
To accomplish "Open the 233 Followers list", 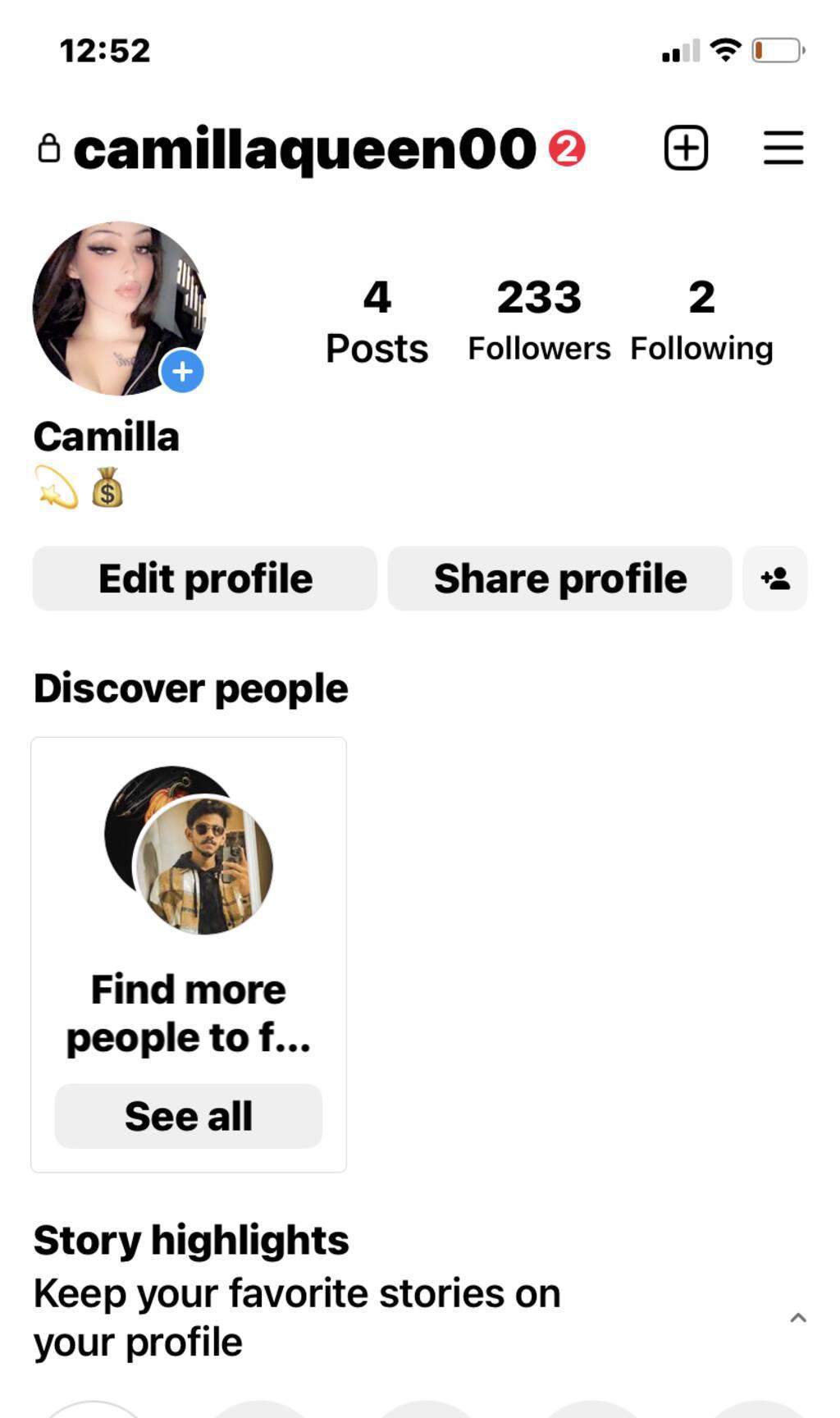I will pos(539,321).
